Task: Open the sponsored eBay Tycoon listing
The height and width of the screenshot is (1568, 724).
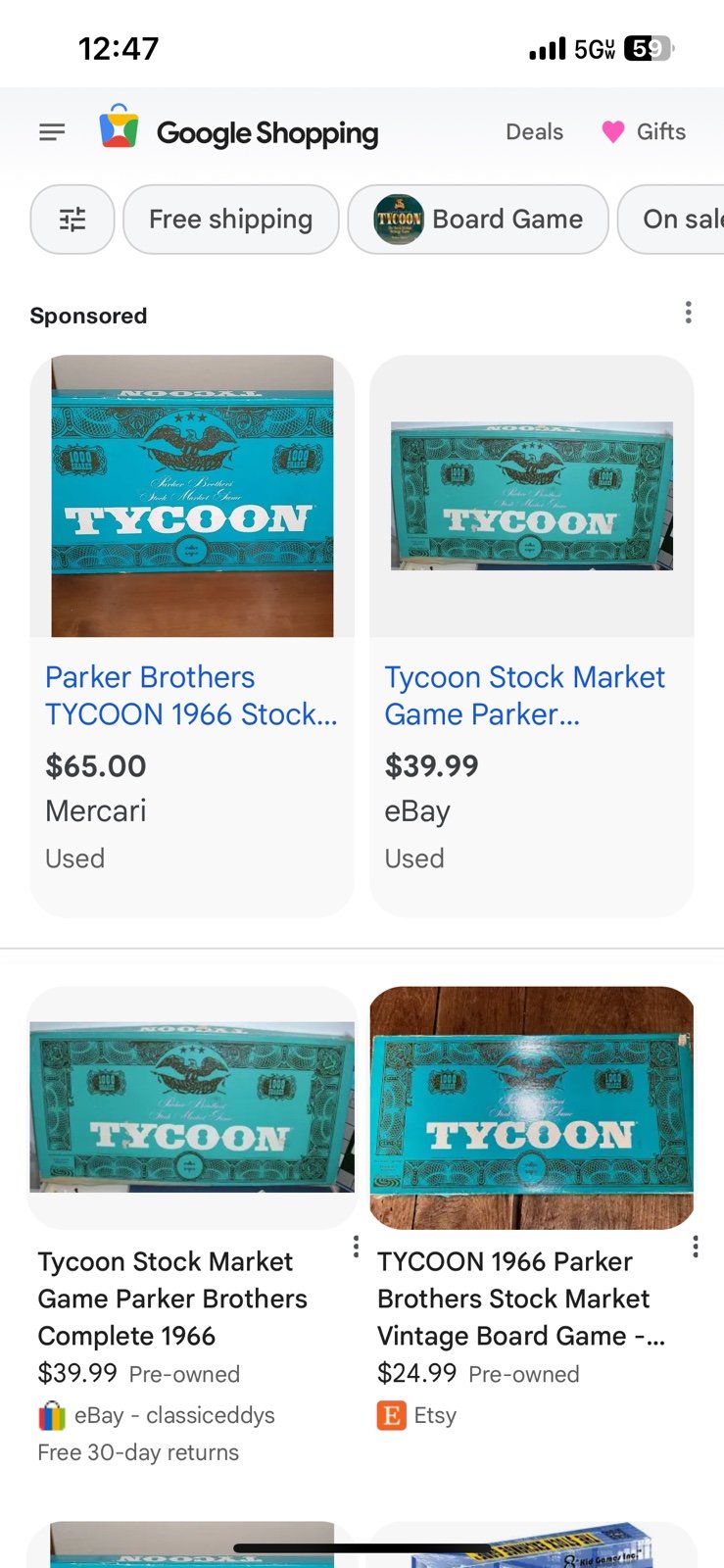Action: click(532, 635)
